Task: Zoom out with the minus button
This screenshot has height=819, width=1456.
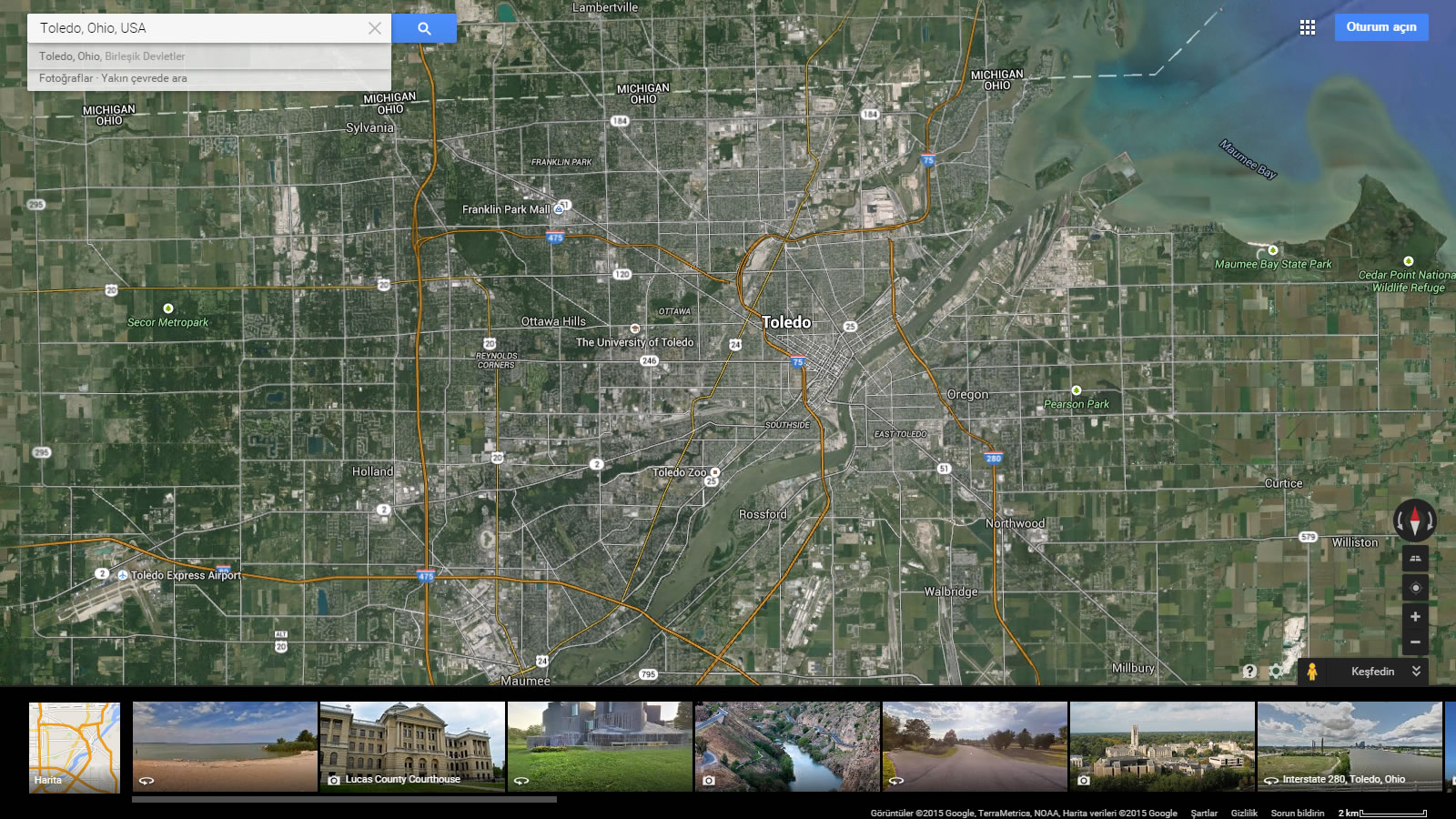Action: click(1415, 642)
